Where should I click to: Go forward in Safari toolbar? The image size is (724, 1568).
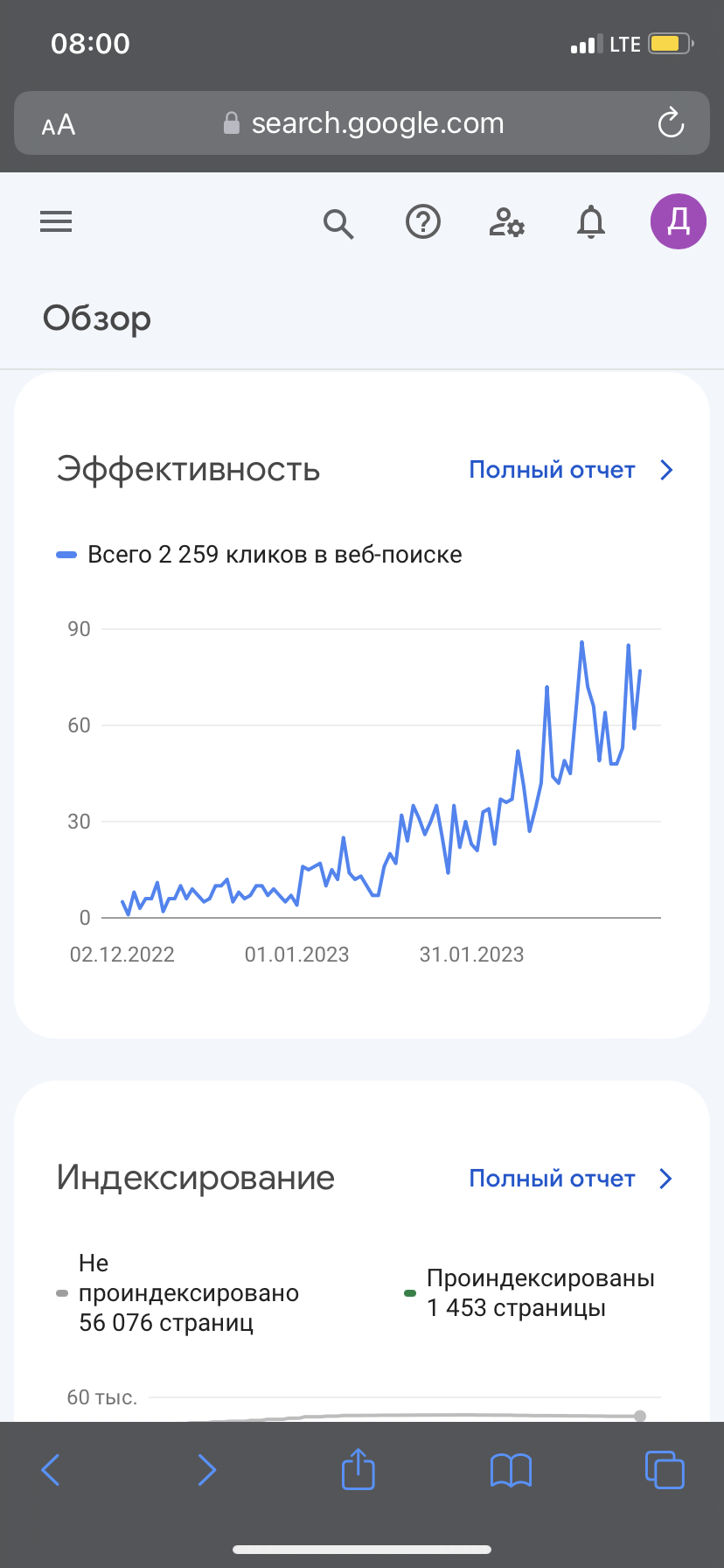206,1470
